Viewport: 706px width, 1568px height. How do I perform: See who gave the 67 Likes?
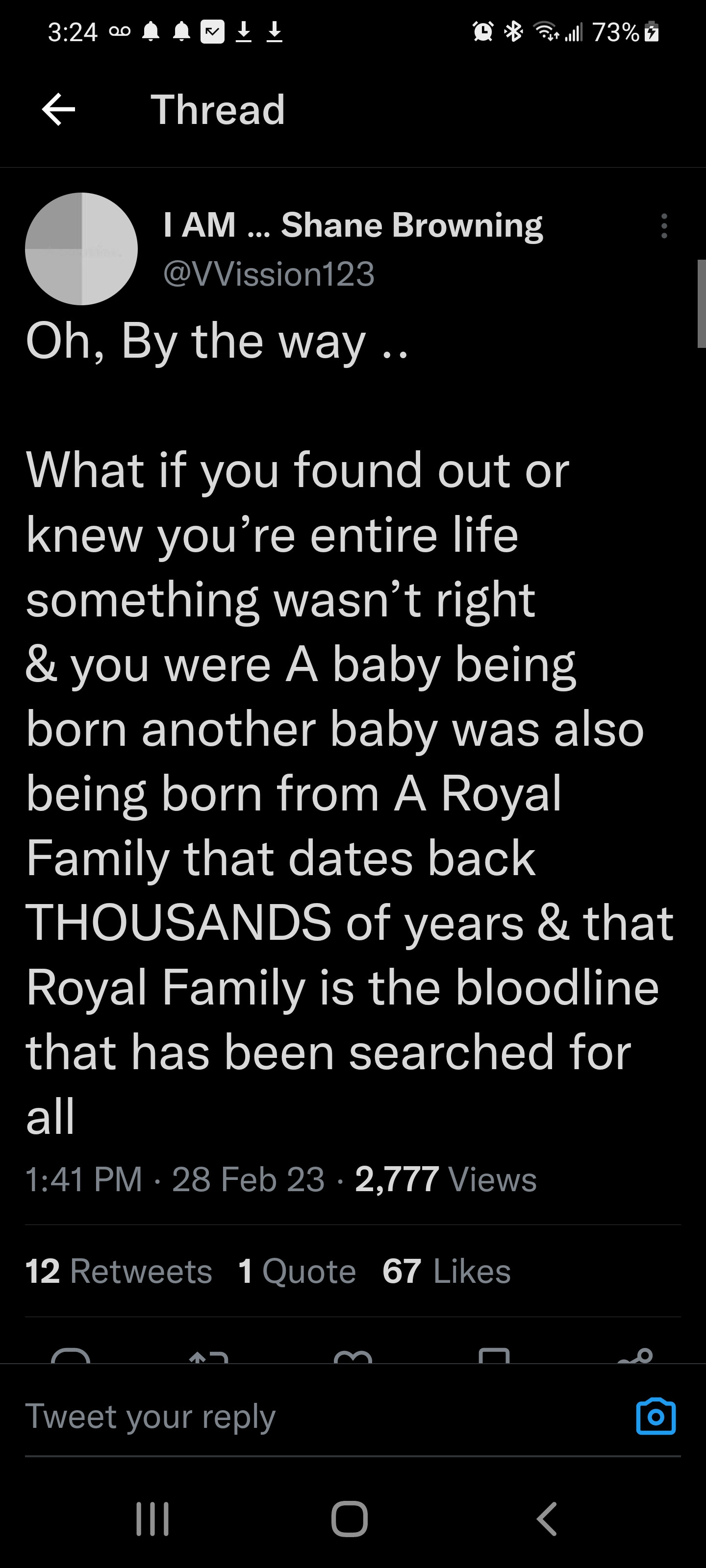pyautogui.click(x=447, y=1272)
